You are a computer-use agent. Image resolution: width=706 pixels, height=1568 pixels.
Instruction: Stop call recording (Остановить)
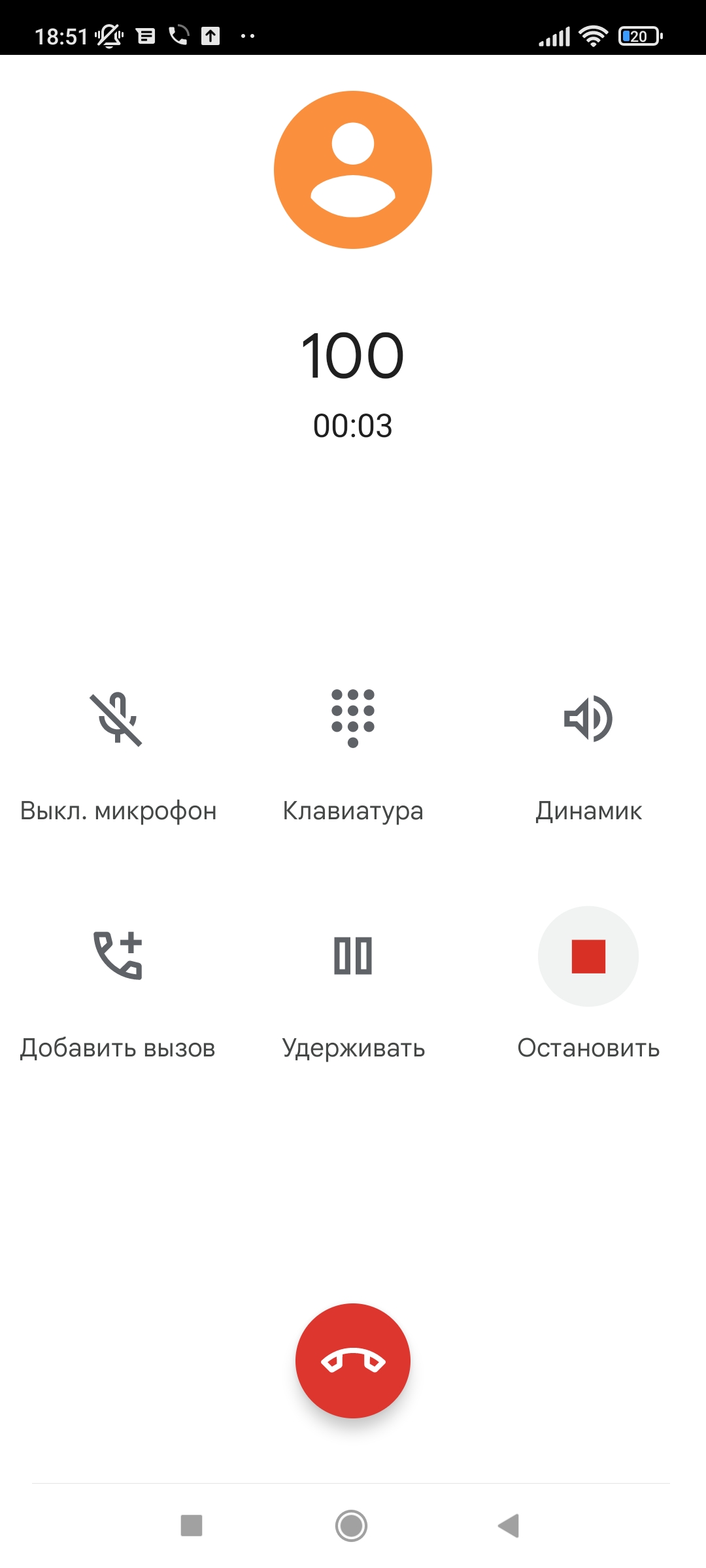point(588,956)
